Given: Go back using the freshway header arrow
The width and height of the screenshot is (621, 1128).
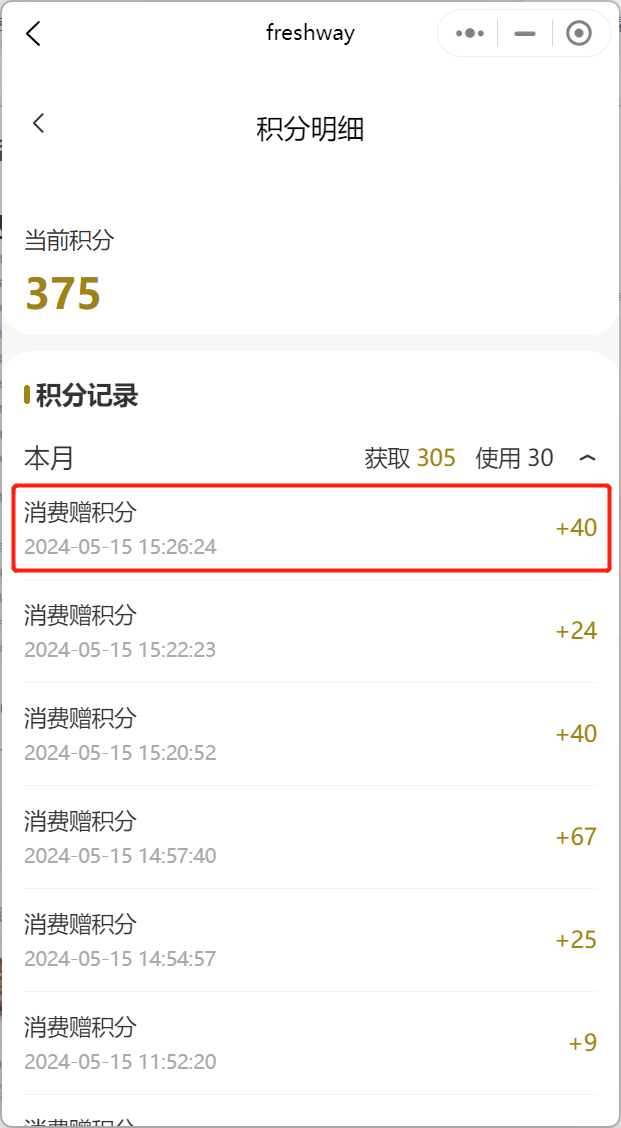Looking at the screenshot, I should 34,33.
